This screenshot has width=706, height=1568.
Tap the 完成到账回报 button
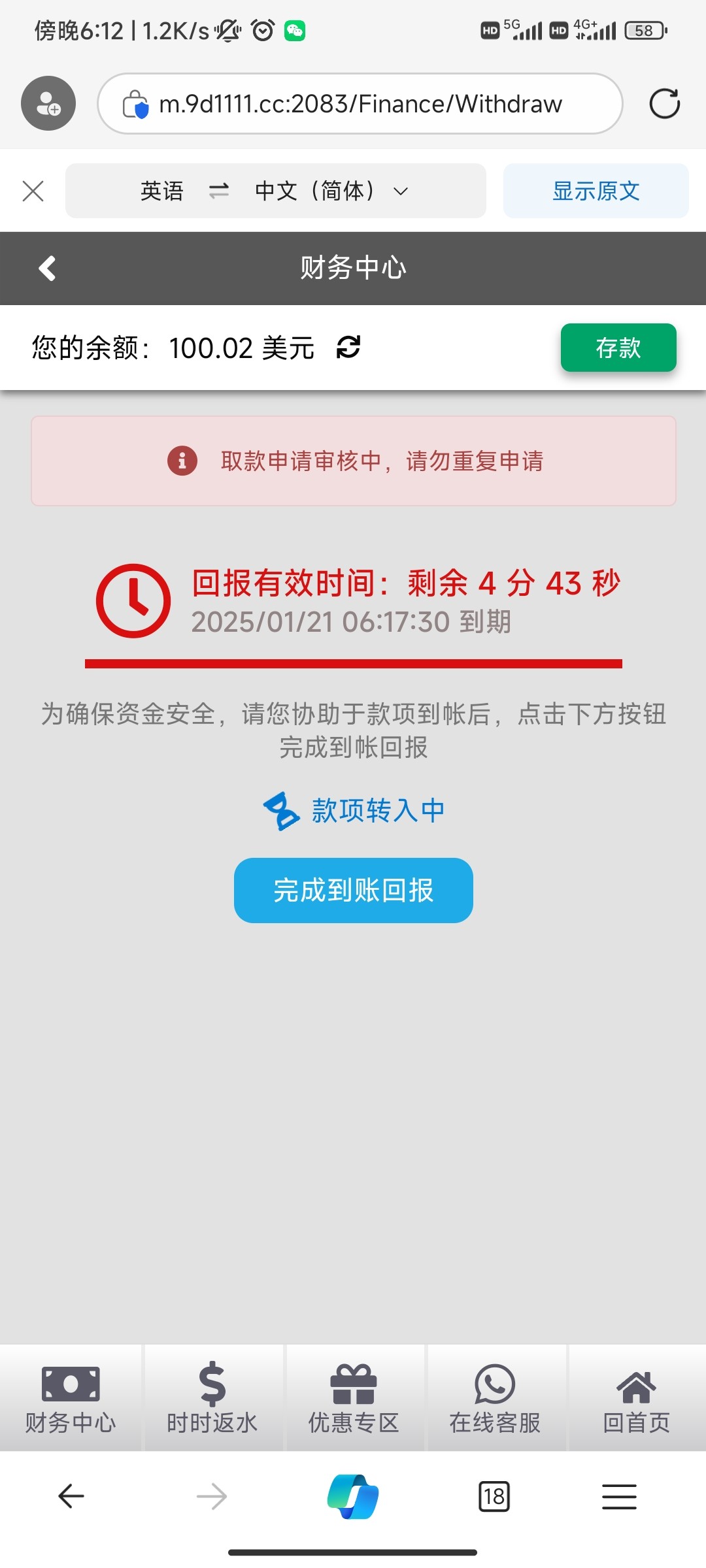point(354,890)
